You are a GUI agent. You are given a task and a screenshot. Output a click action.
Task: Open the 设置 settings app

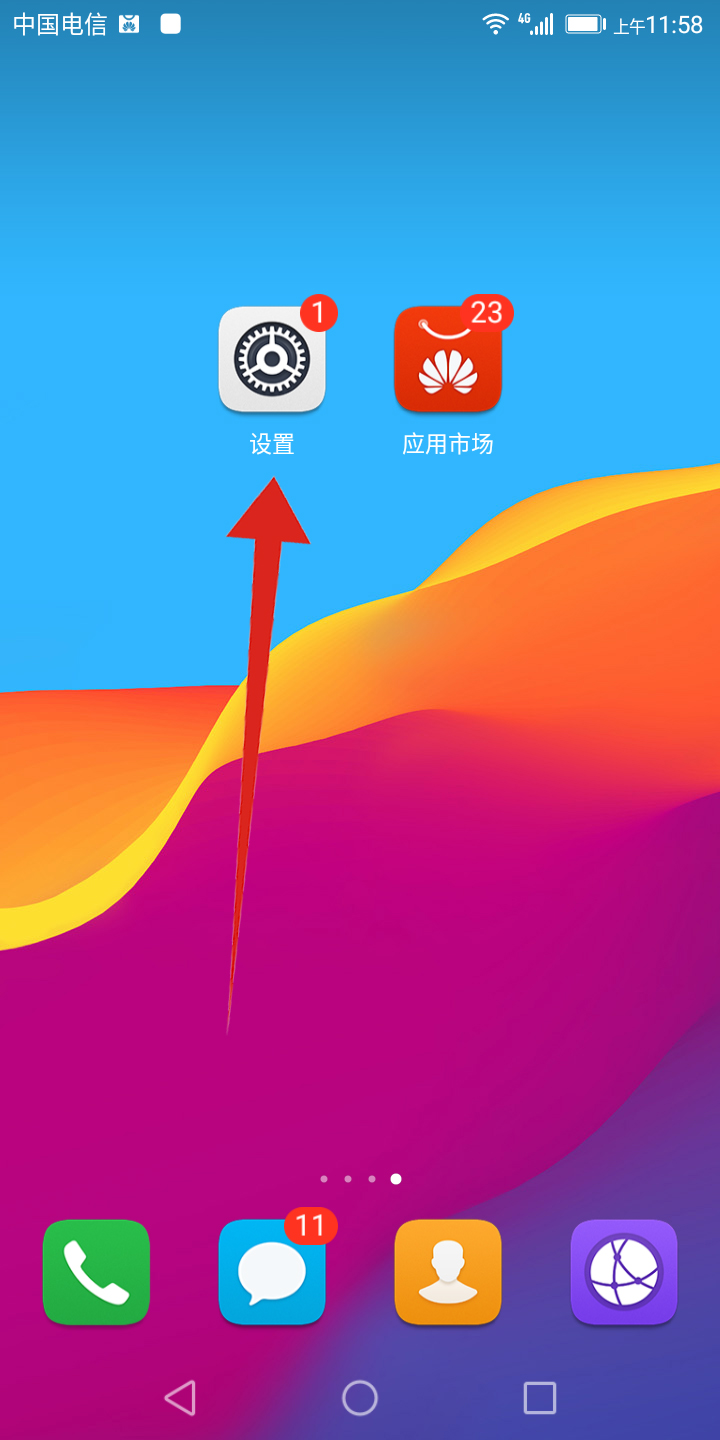coord(272,360)
